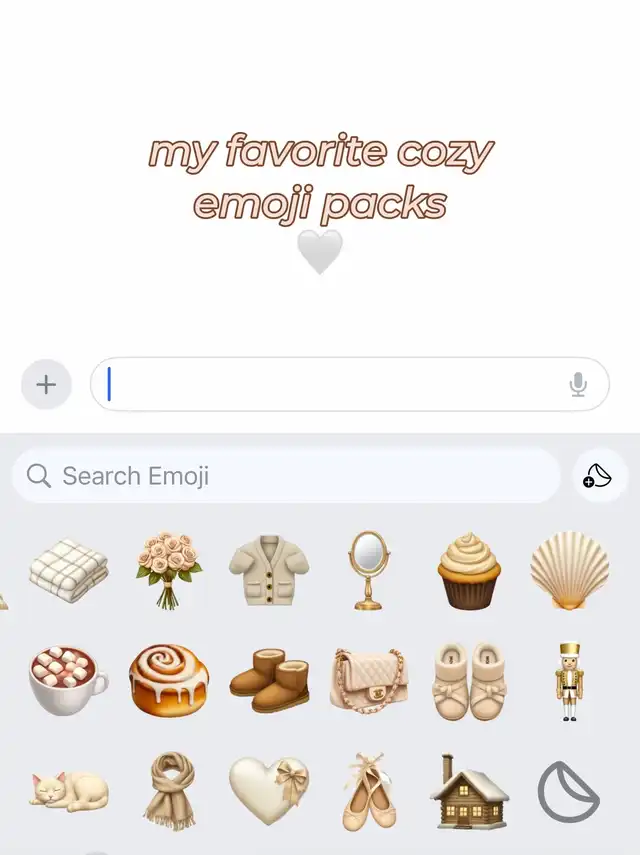Select the seashell emoji
Screen dimensions: 640x855
point(569,570)
